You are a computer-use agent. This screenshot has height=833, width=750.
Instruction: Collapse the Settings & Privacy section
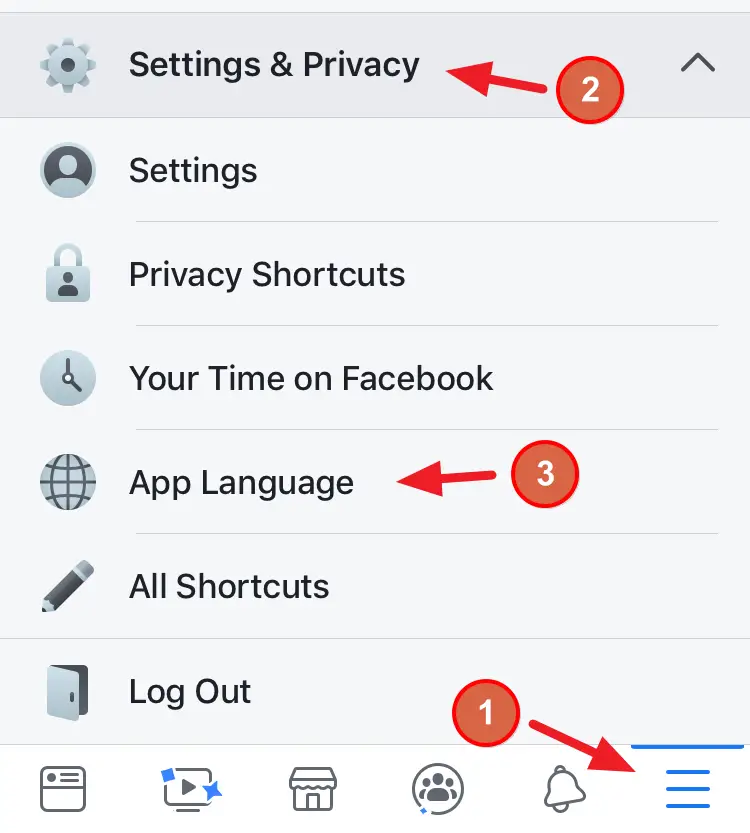click(697, 64)
